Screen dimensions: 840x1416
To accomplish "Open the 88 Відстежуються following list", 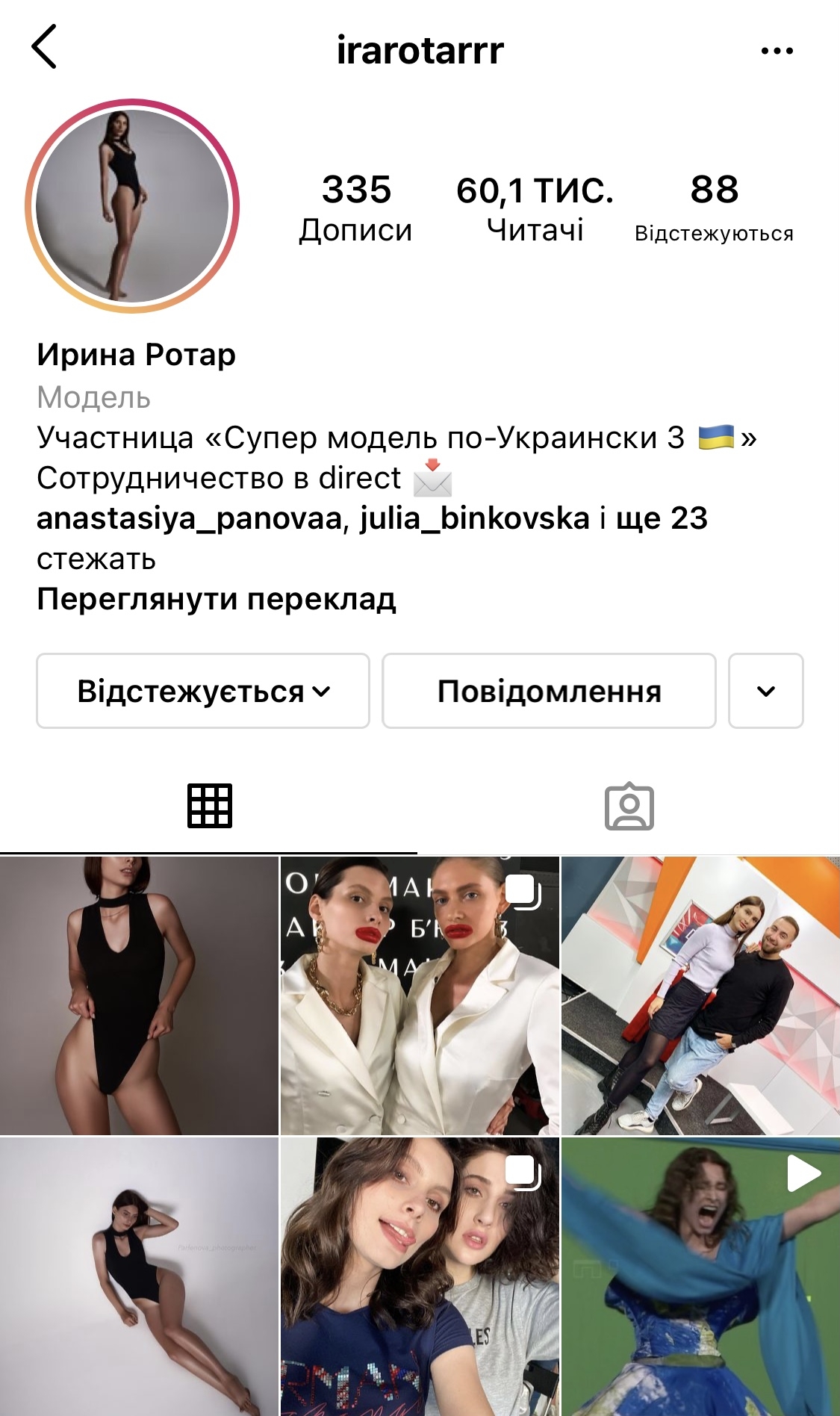I will pyautogui.click(x=714, y=208).
